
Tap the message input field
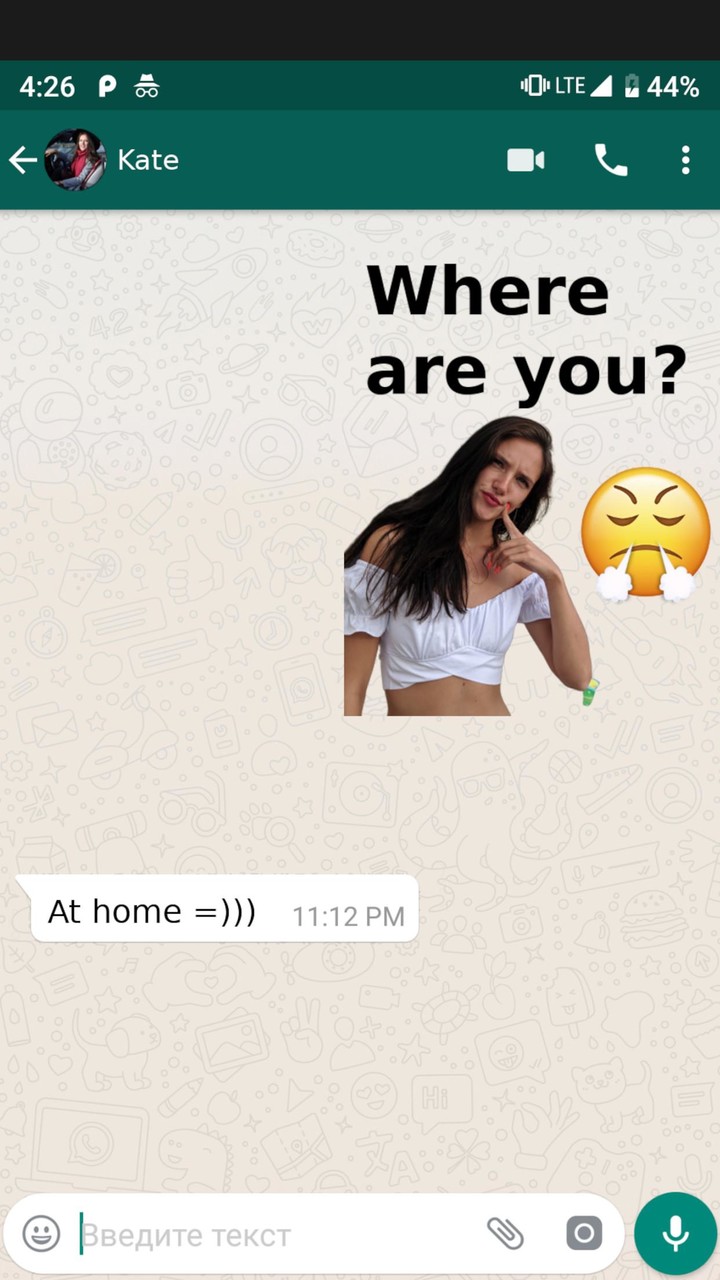tap(250, 1235)
